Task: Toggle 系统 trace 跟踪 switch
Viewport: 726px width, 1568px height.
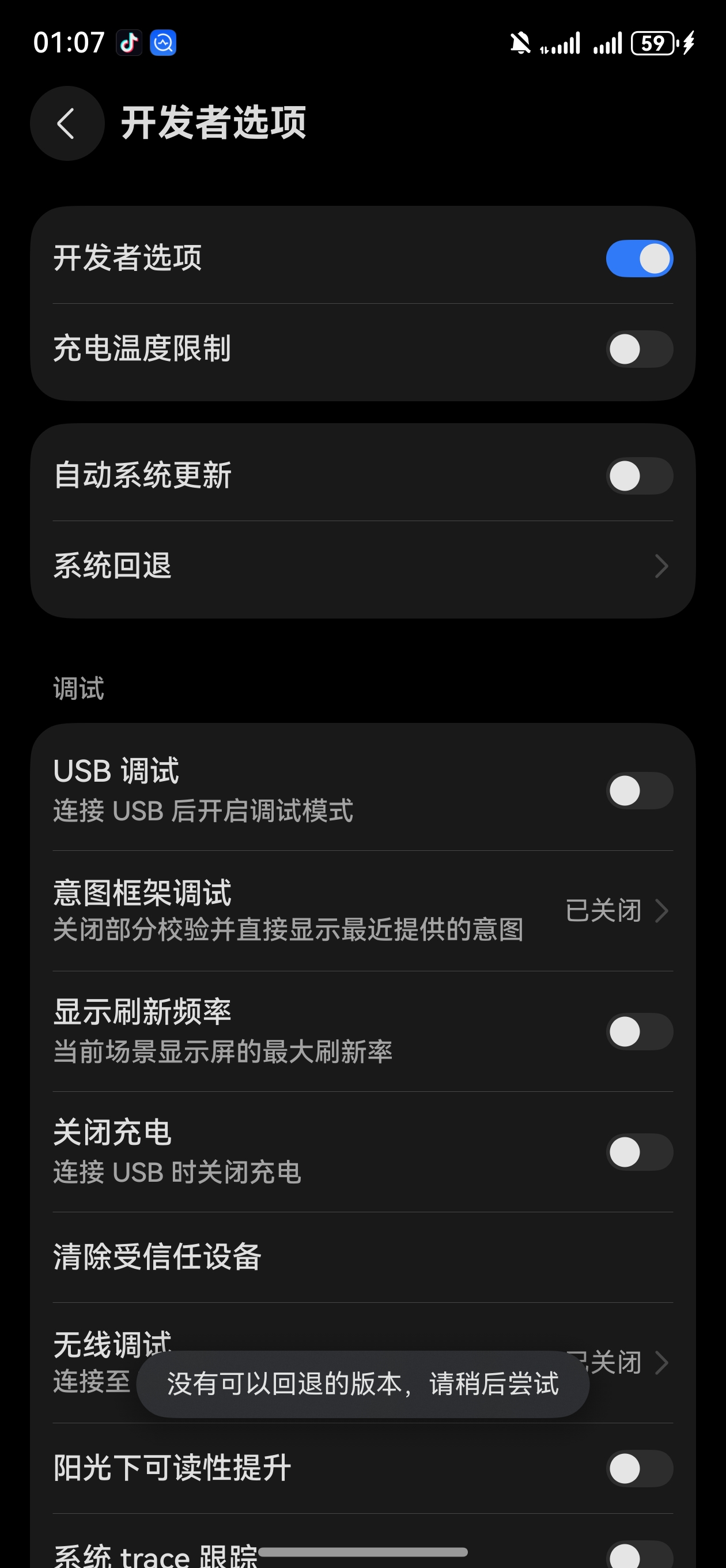Action: (639, 1555)
